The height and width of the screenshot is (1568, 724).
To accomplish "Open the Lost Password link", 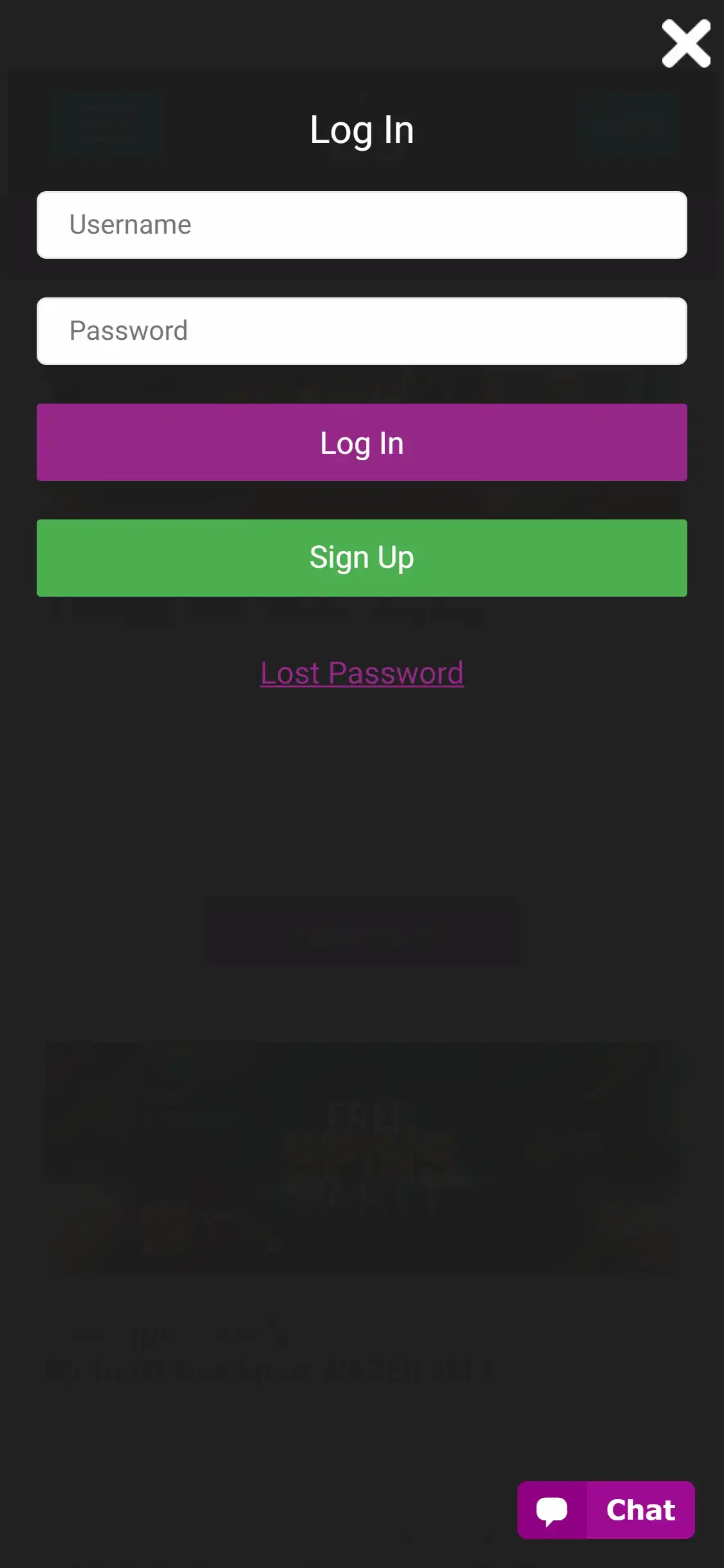I will [x=362, y=673].
